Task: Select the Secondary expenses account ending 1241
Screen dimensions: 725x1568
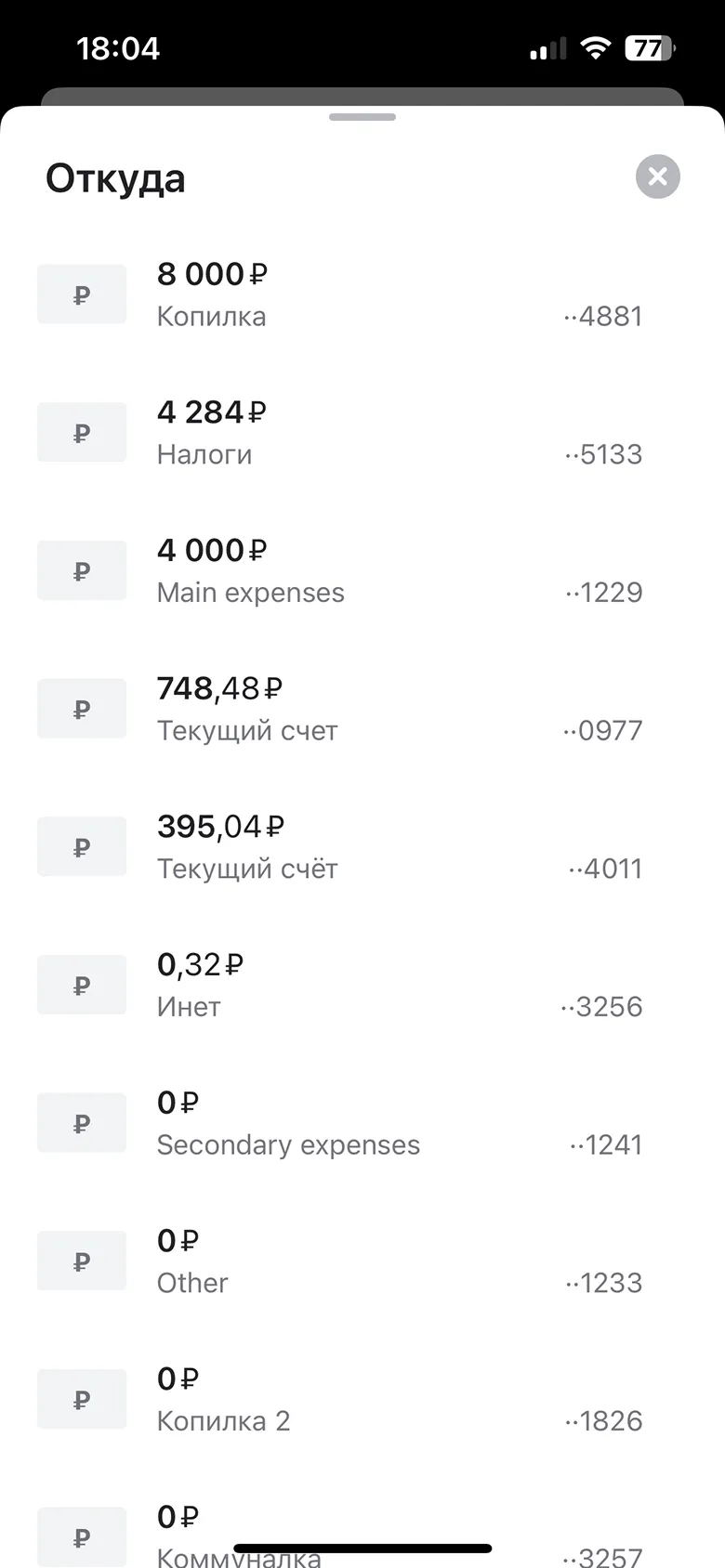Action: [362, 1122]
